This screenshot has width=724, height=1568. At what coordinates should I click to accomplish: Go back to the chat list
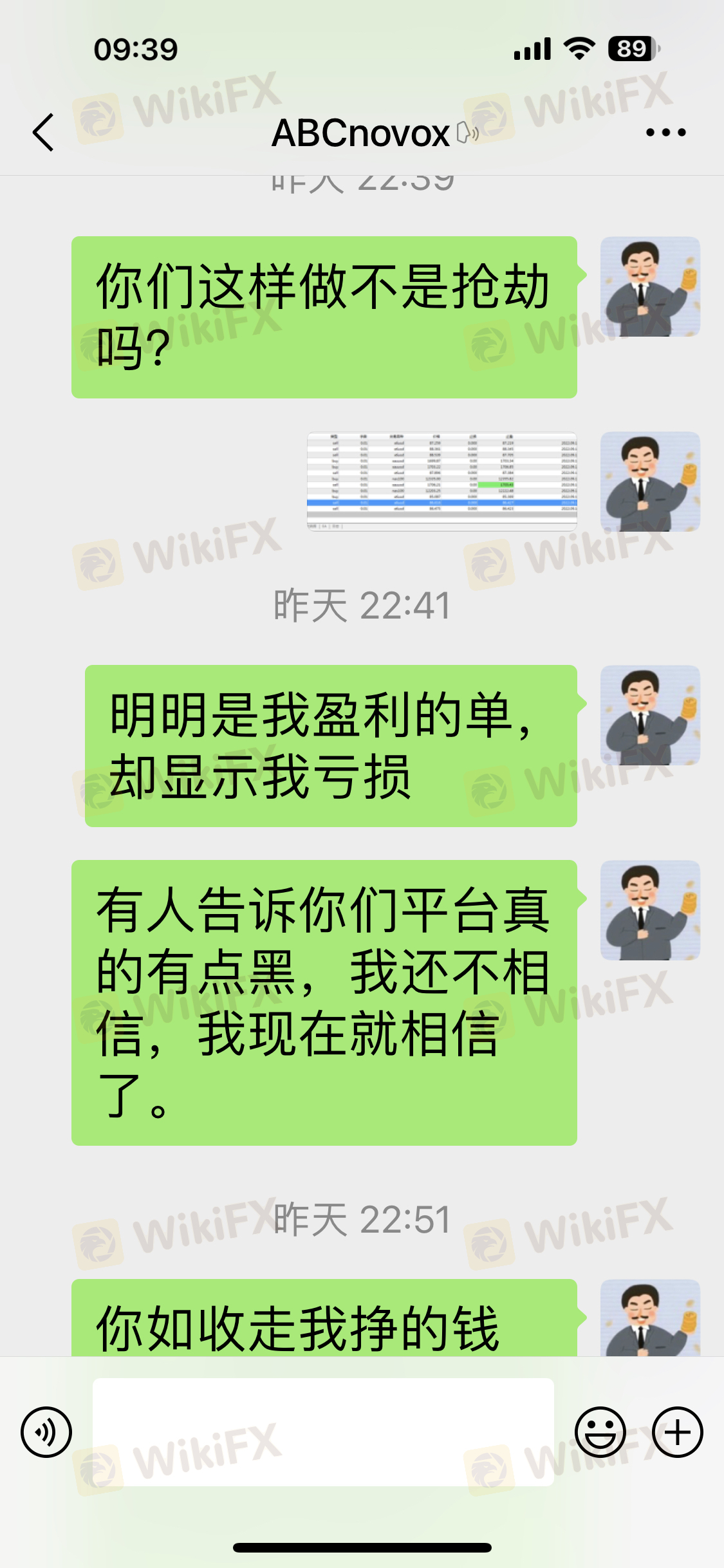point(43,133)
